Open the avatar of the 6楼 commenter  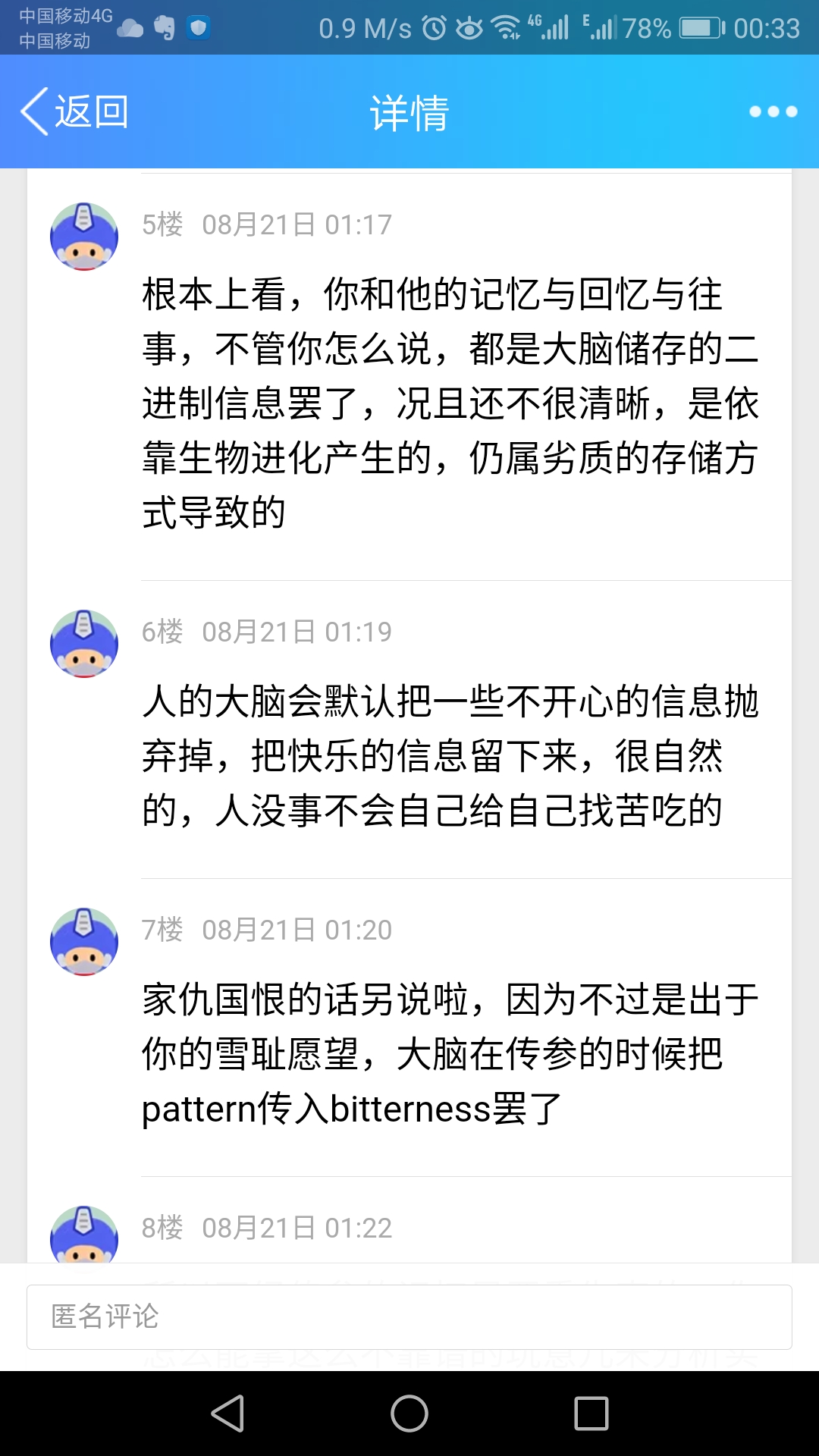coord(84,644)
